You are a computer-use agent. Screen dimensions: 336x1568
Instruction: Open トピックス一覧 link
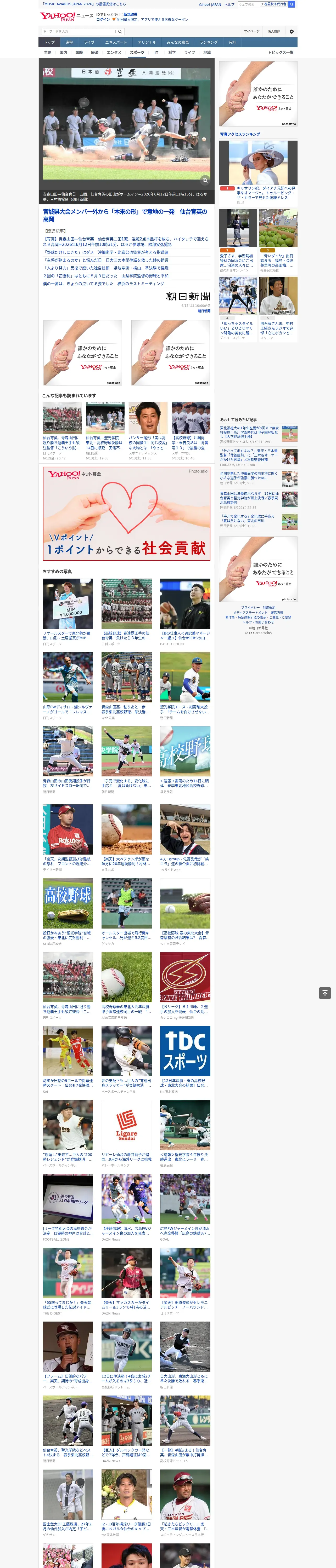(x=281, y=52)
